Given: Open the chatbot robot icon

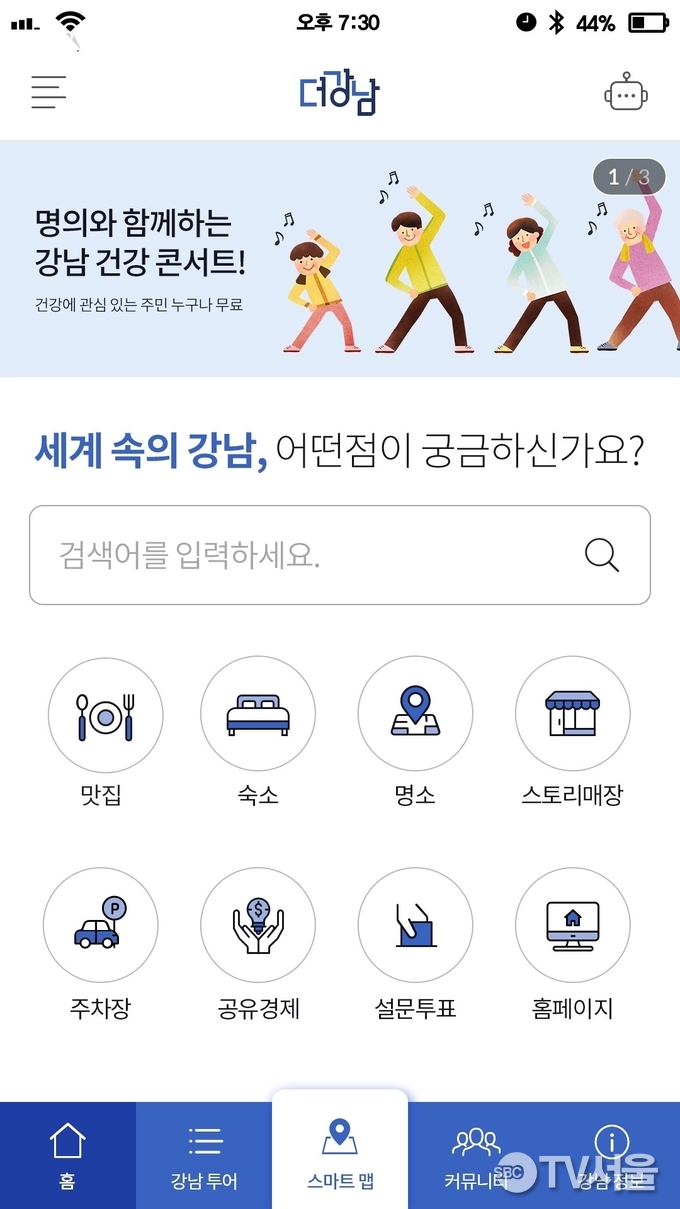Looking at the screenshot, I should 626,92.
